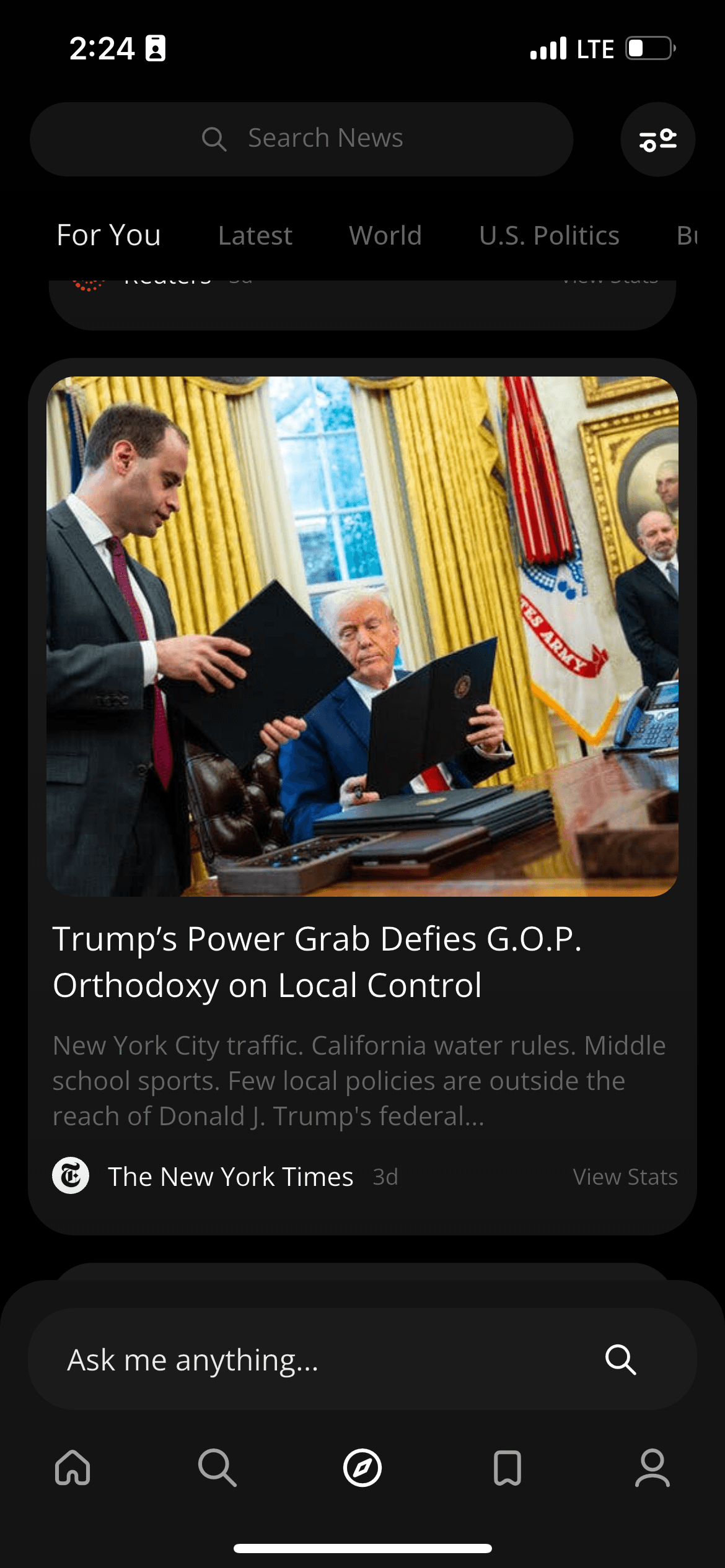This screenshot has width=725, height=1568.
Task: Open the bookmarks tab
Action: pyautogui.click(x=507, y=1468)
